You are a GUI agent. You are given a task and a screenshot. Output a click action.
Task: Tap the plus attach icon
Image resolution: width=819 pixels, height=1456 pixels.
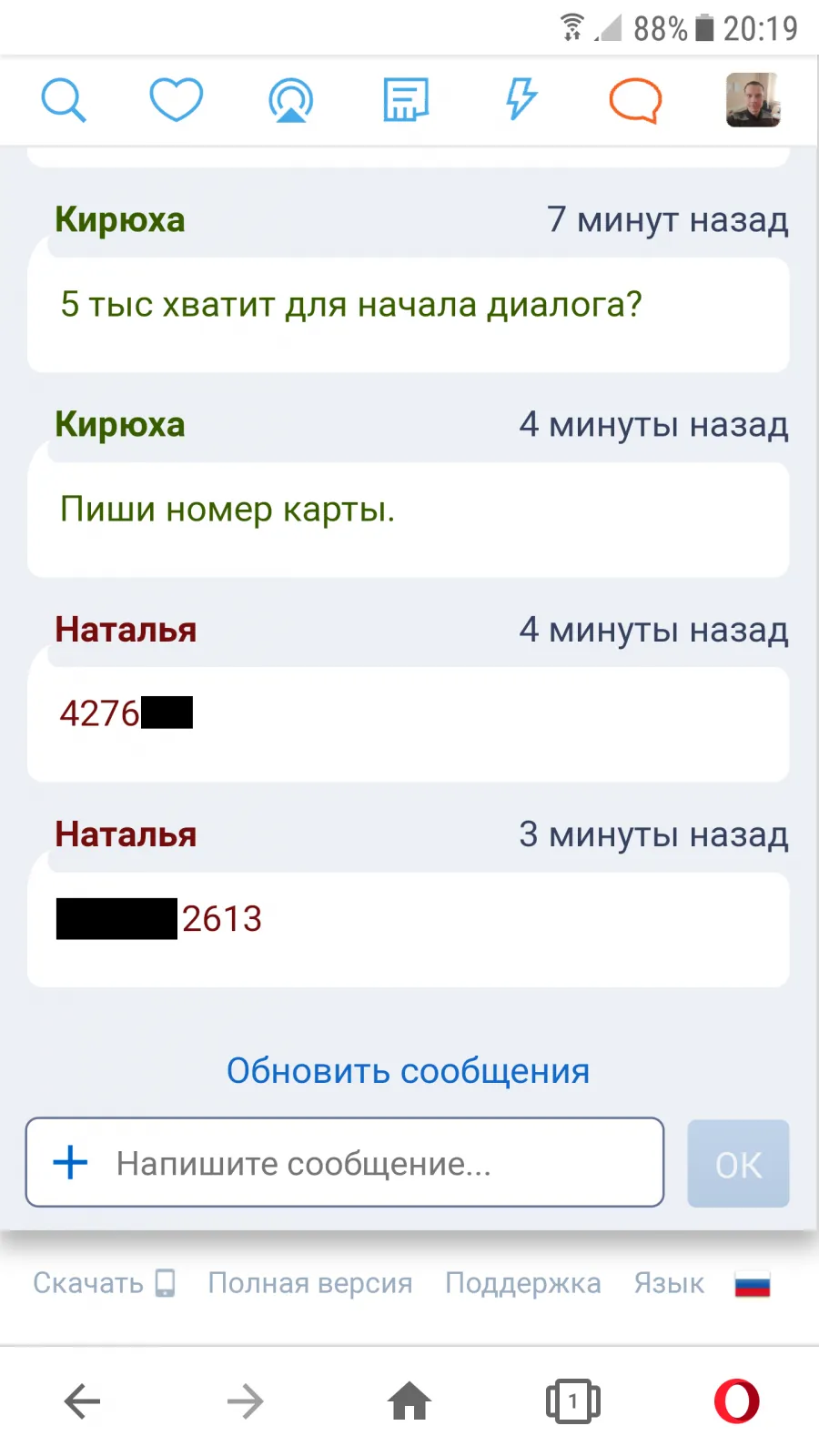point(70,1162)
